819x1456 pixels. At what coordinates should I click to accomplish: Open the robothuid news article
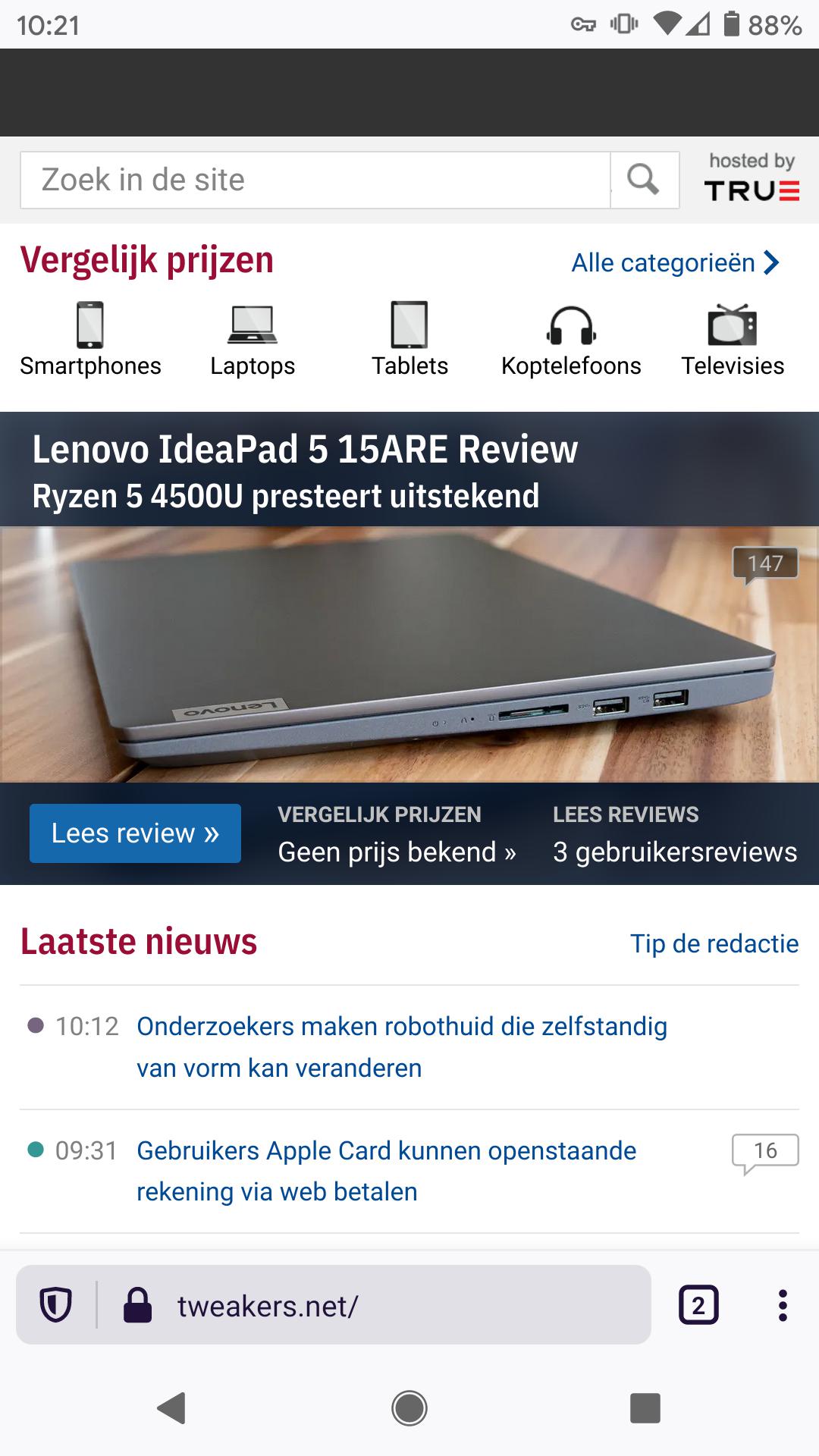point(402,1046)
